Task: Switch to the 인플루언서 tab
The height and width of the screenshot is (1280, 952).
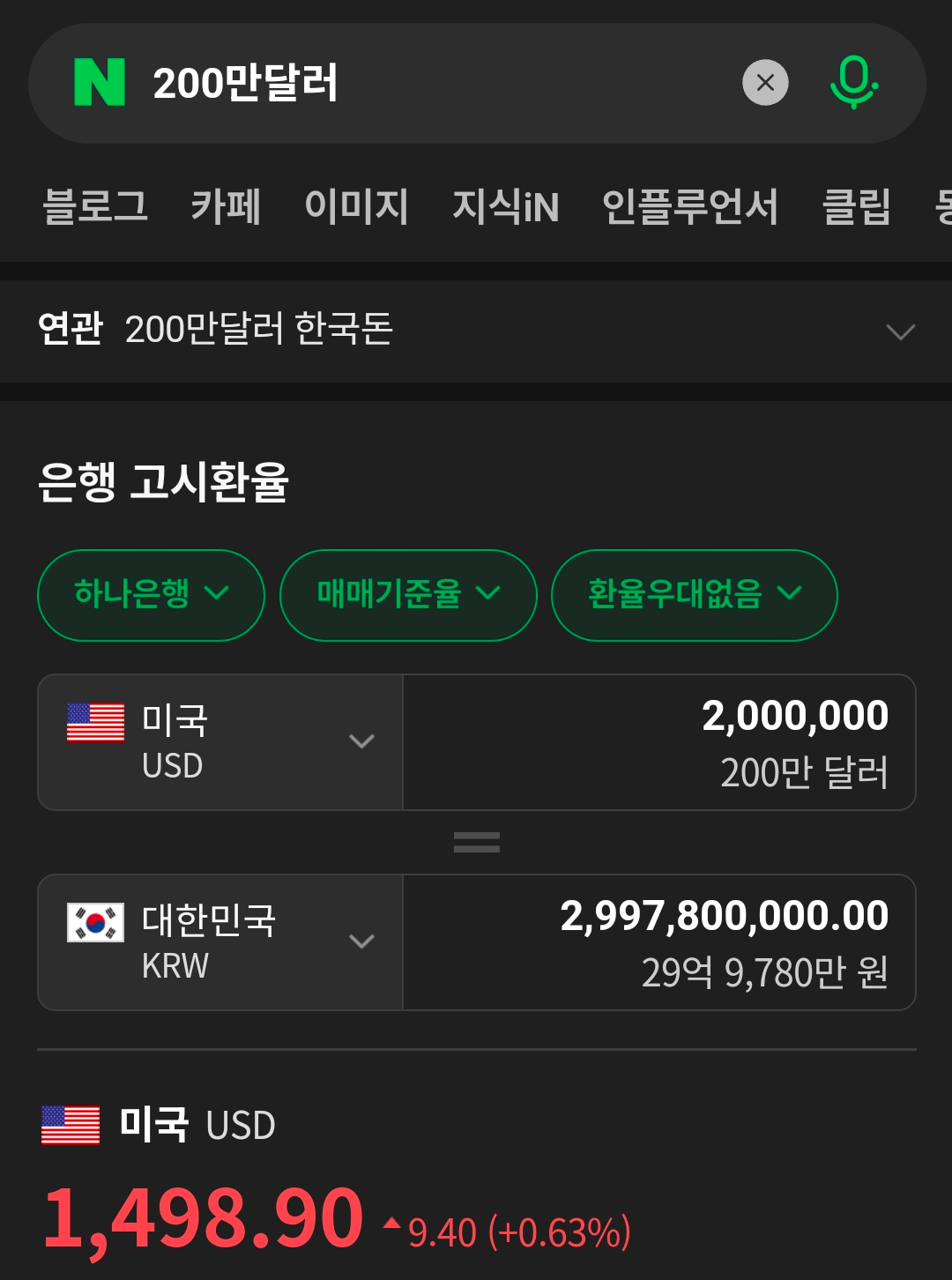Action: click(x=689, y=207)
